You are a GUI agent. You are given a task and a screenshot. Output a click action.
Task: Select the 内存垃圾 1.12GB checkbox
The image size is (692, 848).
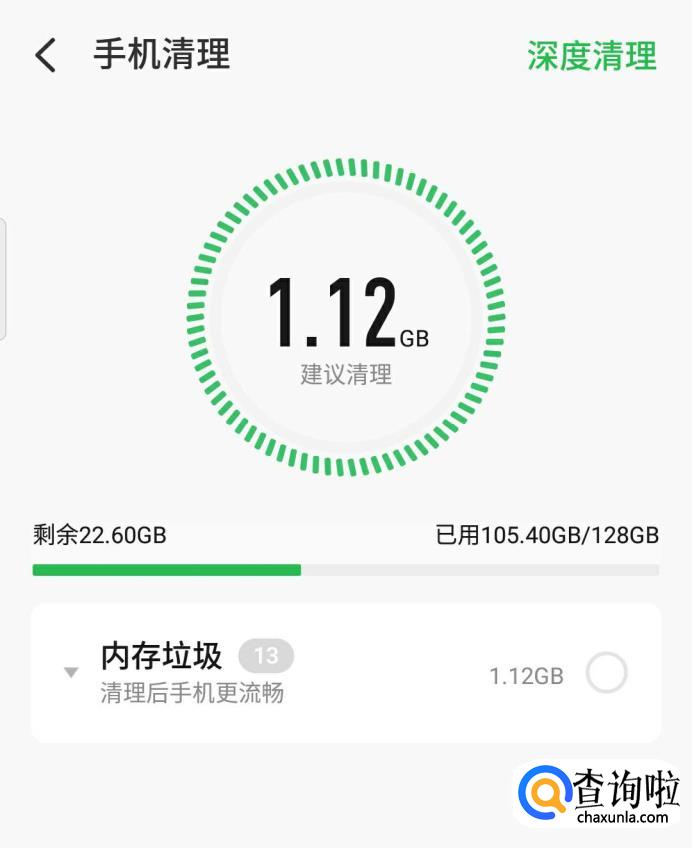[606, 673]
